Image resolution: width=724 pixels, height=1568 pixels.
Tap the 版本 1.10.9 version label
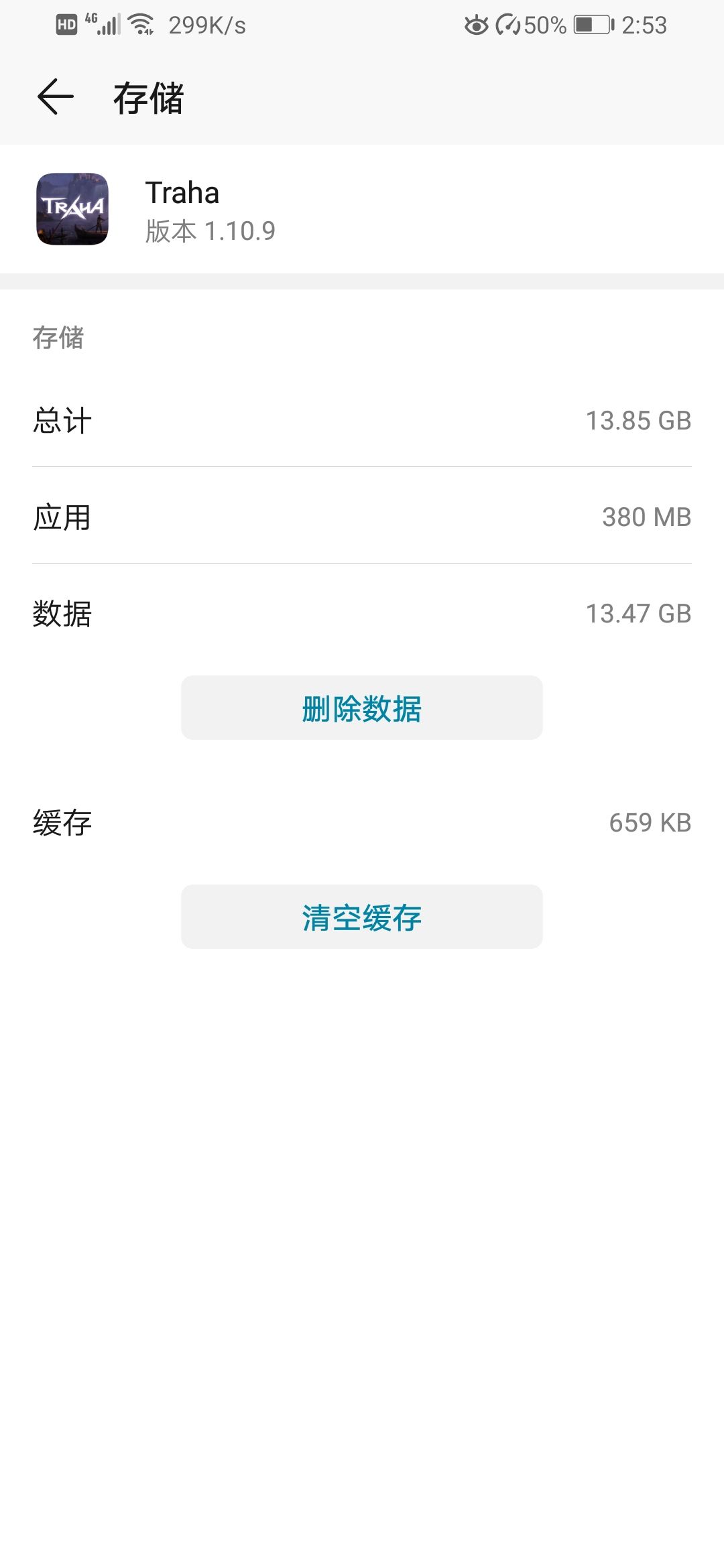208,230
